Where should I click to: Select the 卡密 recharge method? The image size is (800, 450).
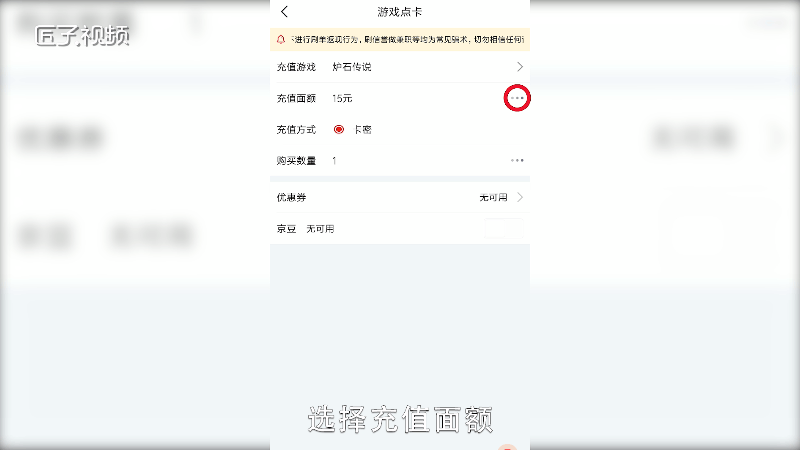pyautogui.click(x=339, y=130)
